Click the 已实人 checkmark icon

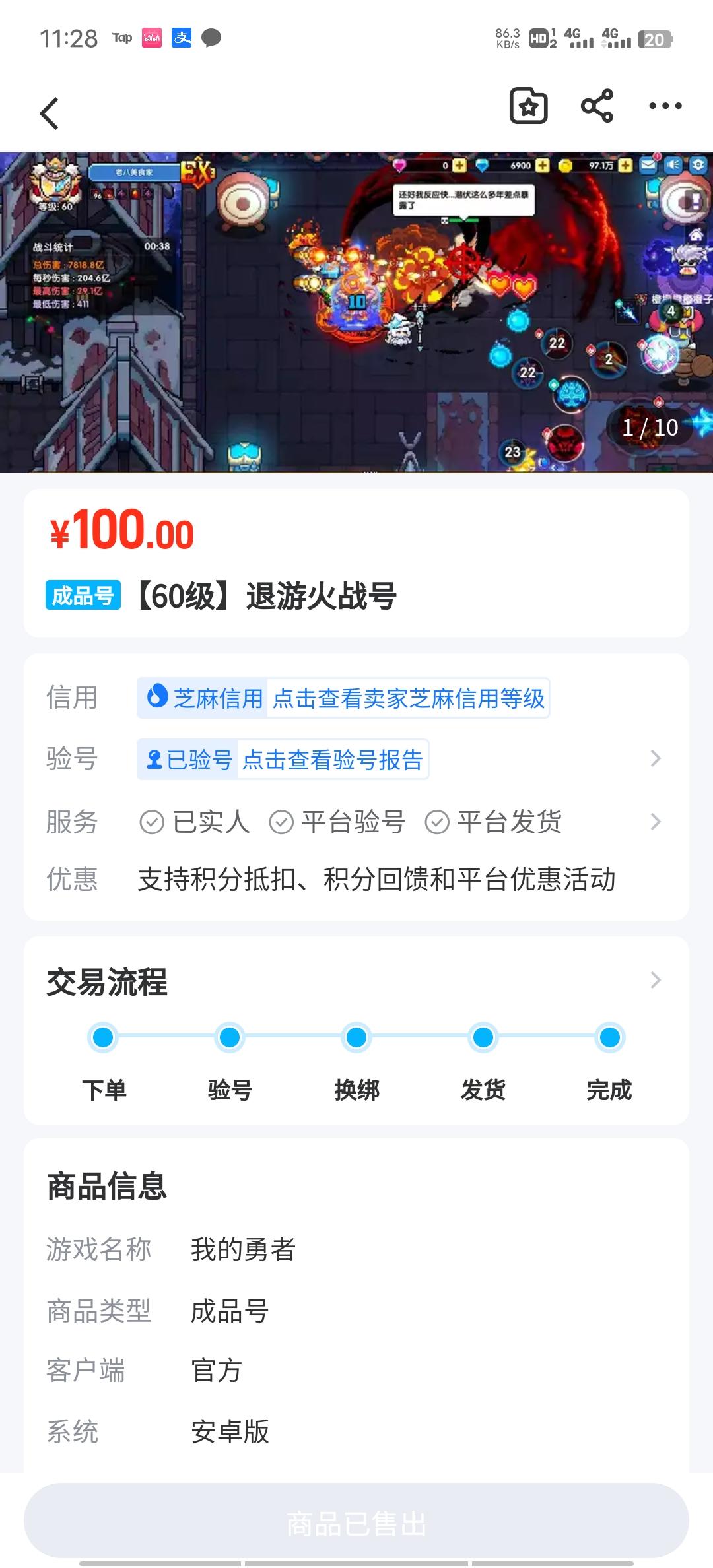click(153, 822)
